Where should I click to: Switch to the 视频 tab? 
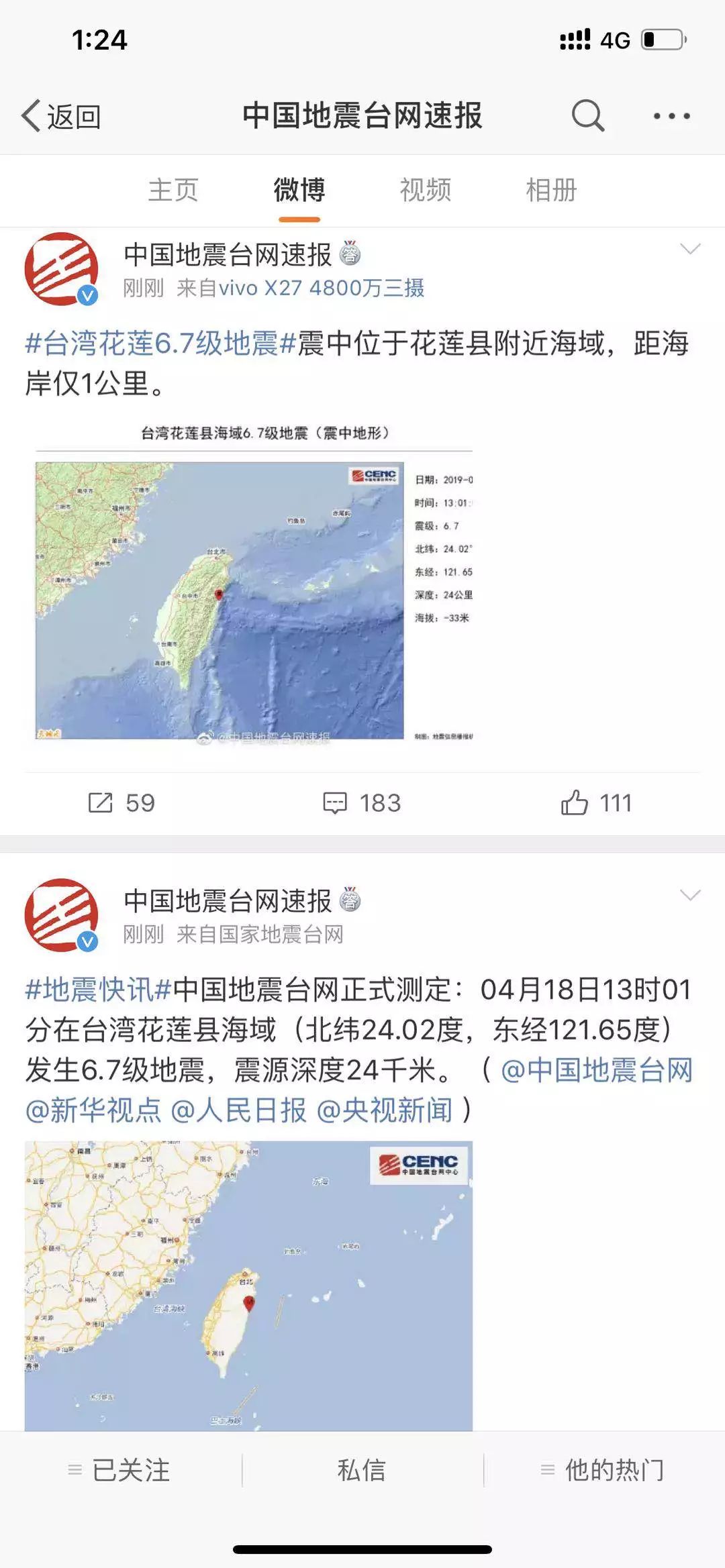point(426,190)
